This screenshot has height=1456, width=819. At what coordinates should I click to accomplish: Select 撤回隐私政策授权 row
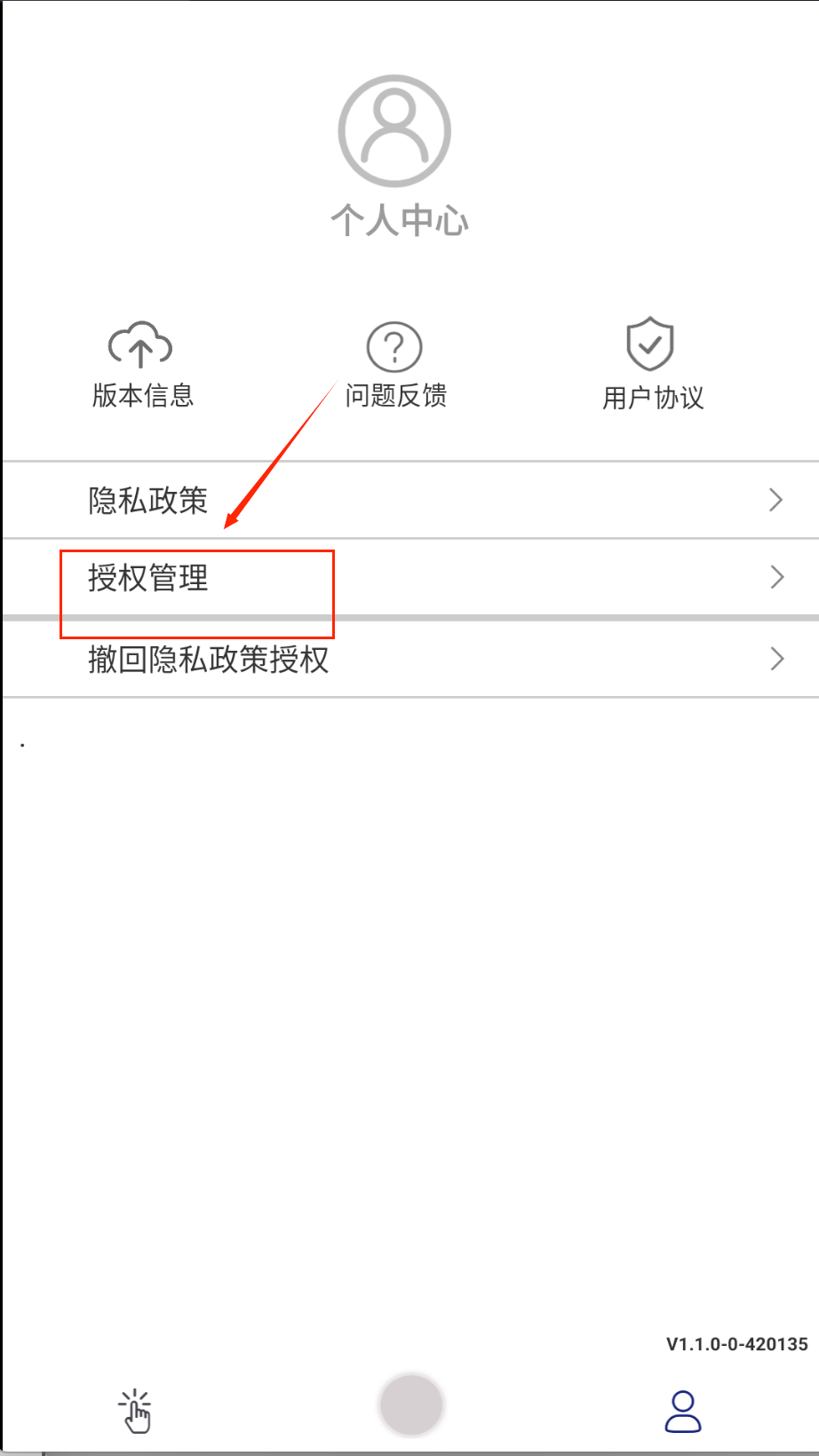coord(409,659)
